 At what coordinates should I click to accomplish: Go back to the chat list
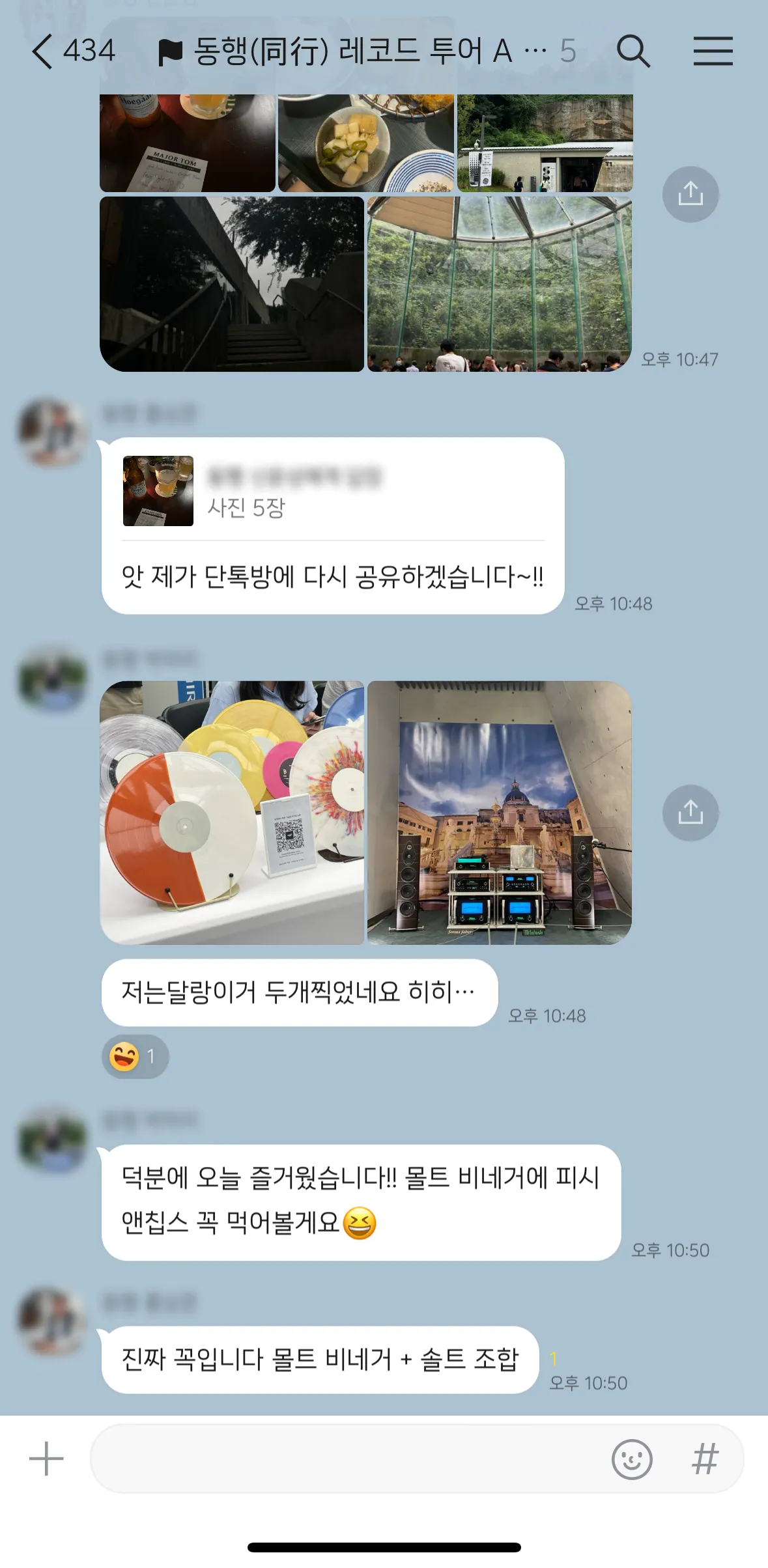43,51
